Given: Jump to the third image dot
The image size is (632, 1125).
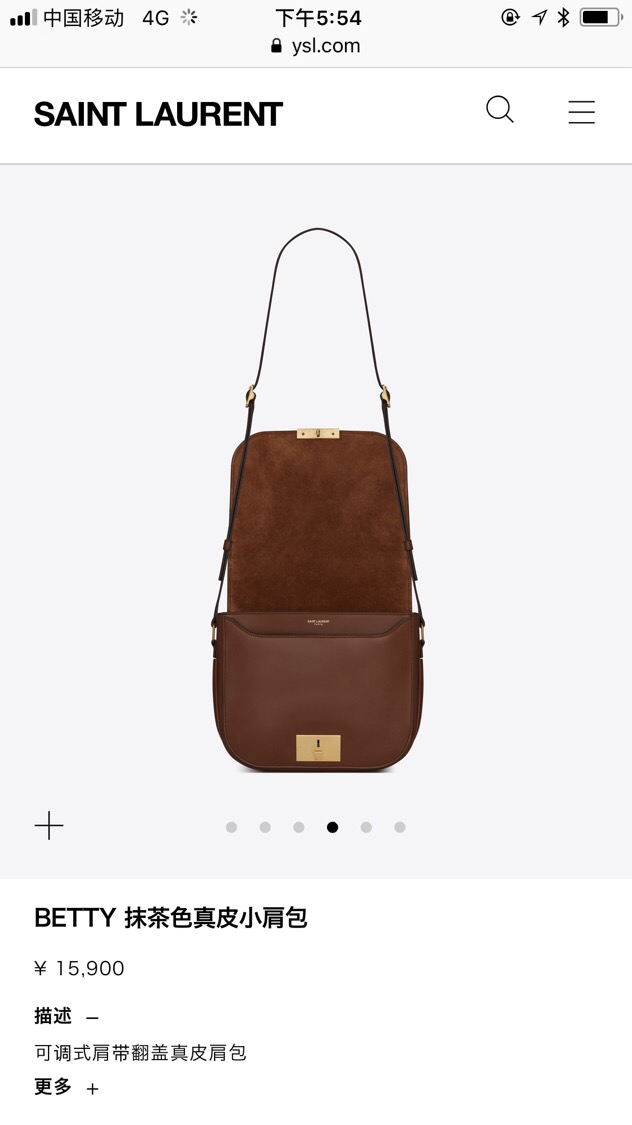Looking at the screenshot, I should click(x=299, y=827).
